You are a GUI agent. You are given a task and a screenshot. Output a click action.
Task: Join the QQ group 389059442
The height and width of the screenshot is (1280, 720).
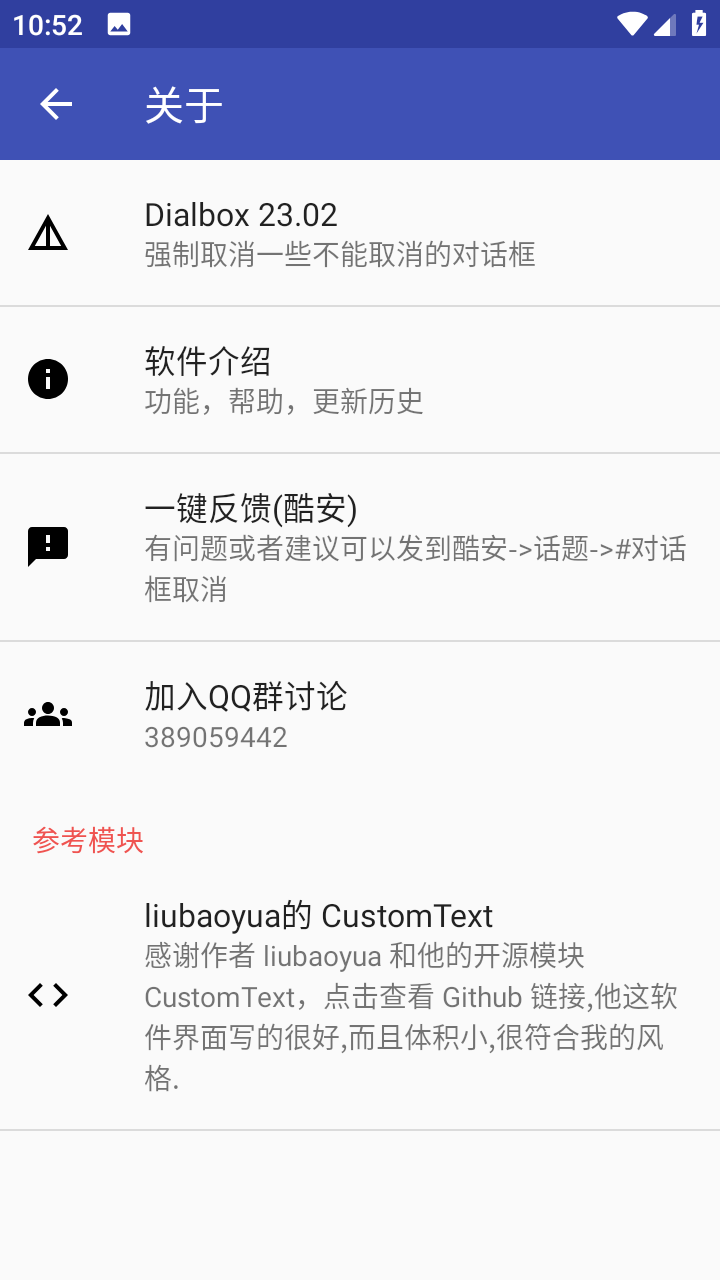coord(360,715)
